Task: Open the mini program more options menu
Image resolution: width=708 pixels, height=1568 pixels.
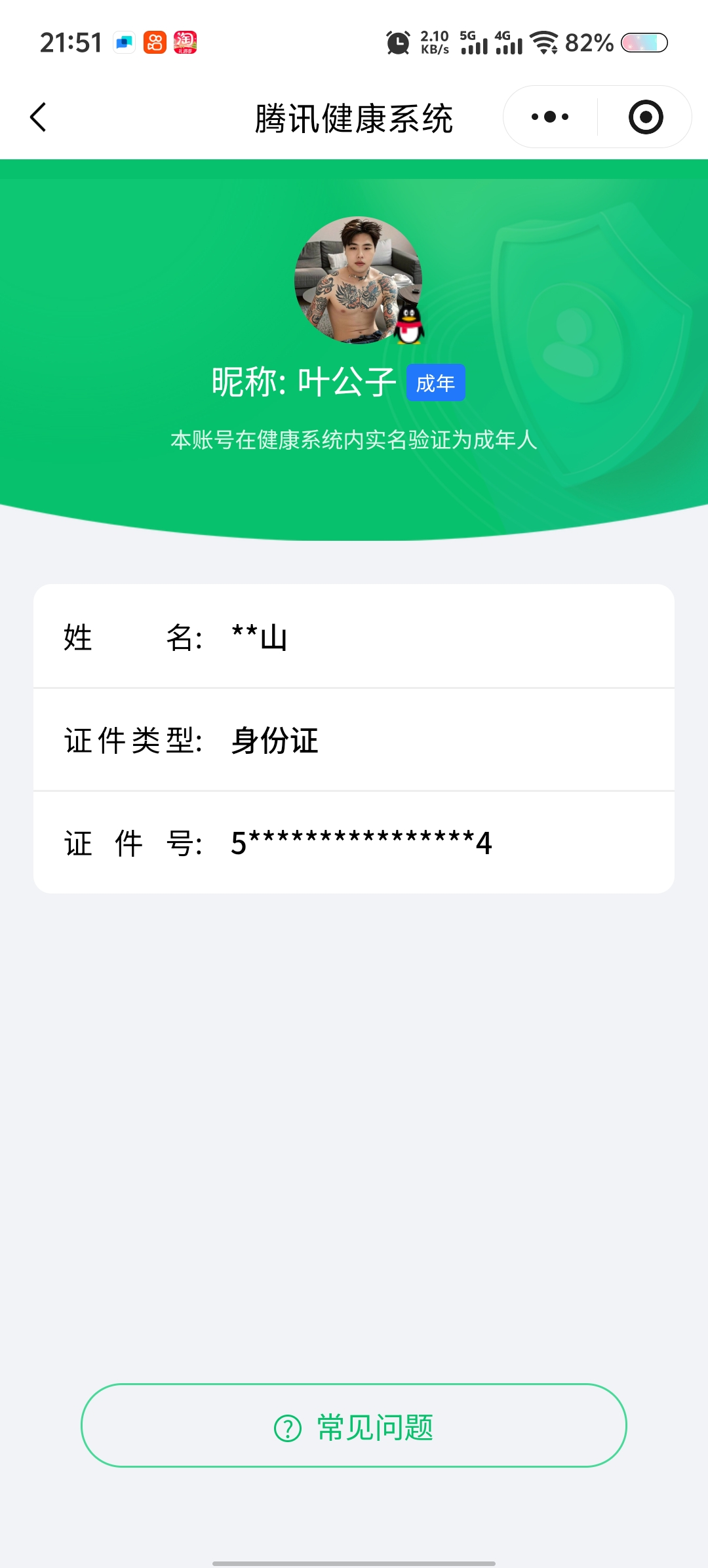Action: tap(550, 117)
